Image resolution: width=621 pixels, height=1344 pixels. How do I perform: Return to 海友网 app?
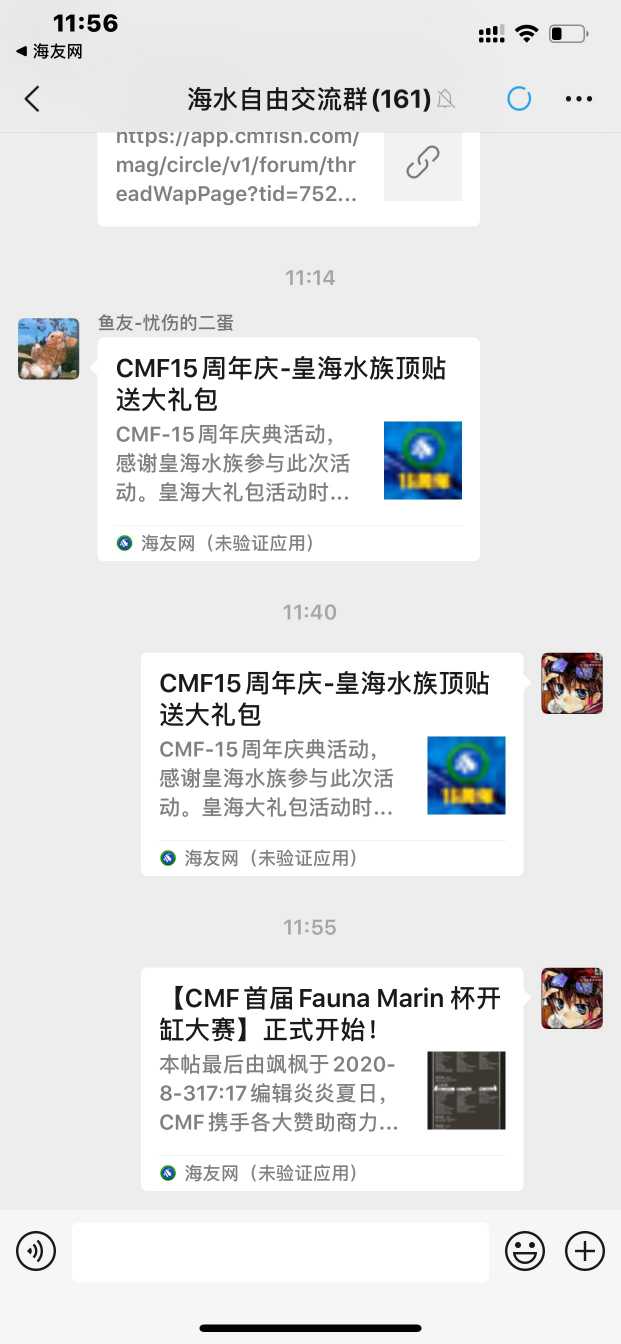(50, 52)
